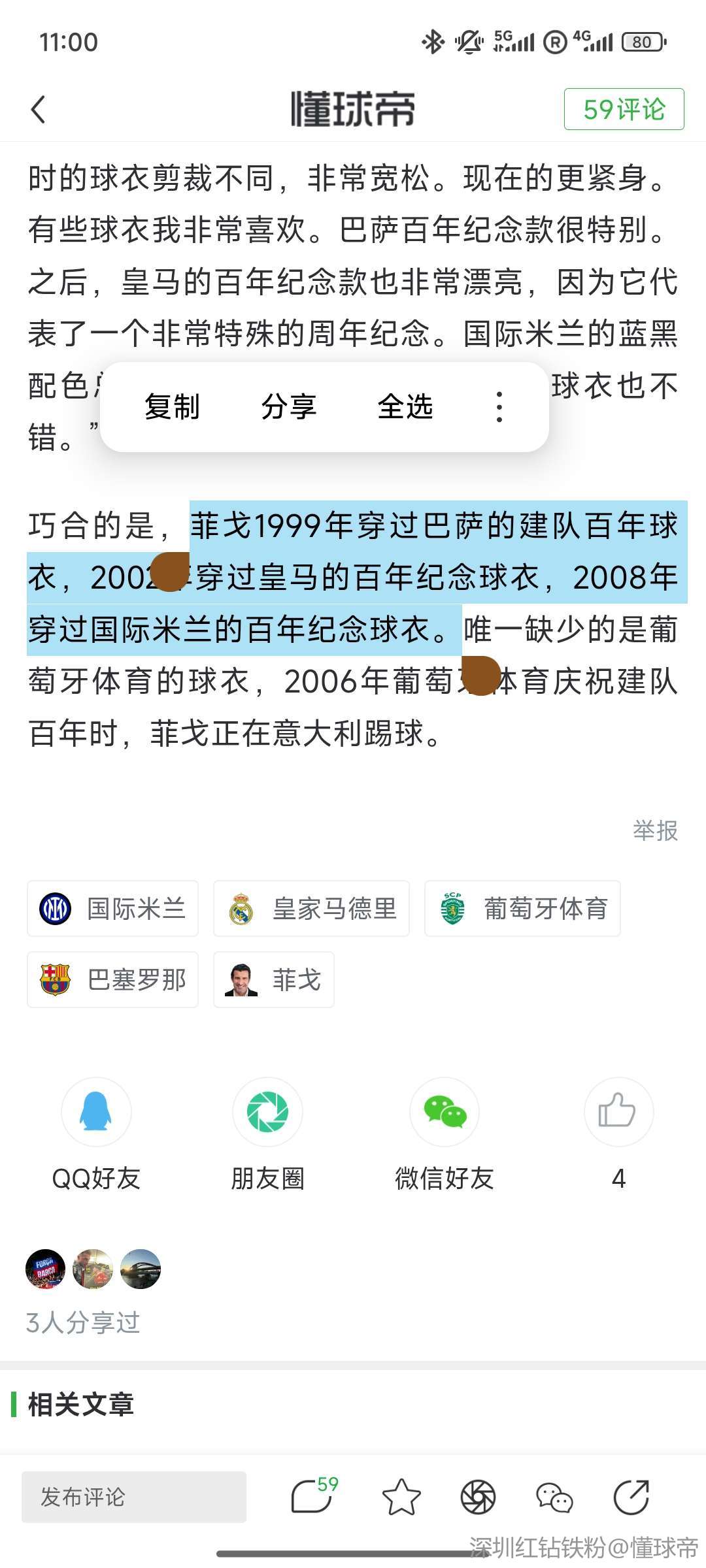Tap the 发布评论 comment field
This screenshot has height=1568, width=706.
(134, 1497)
